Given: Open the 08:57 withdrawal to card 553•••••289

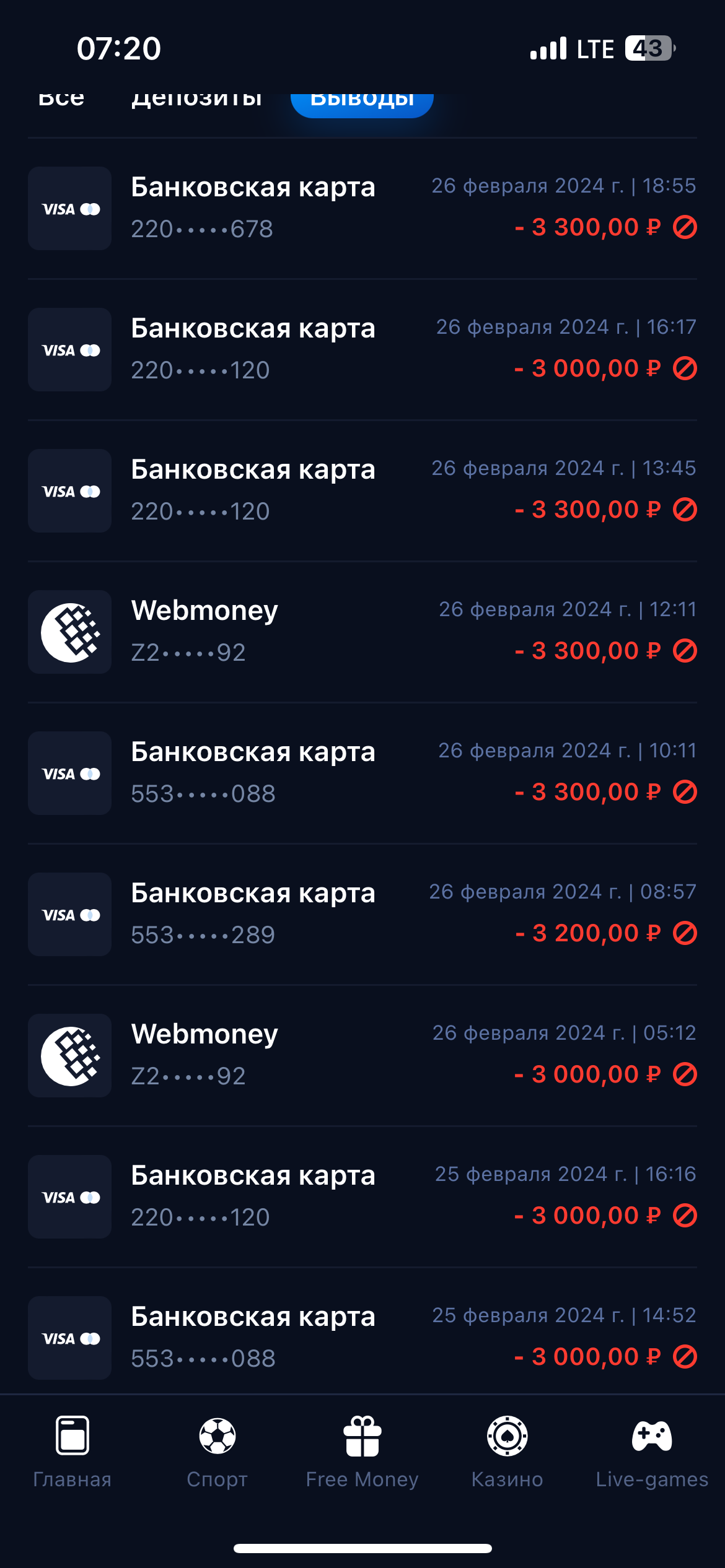Looking at the screenshot, I should (x=362, y=914).
